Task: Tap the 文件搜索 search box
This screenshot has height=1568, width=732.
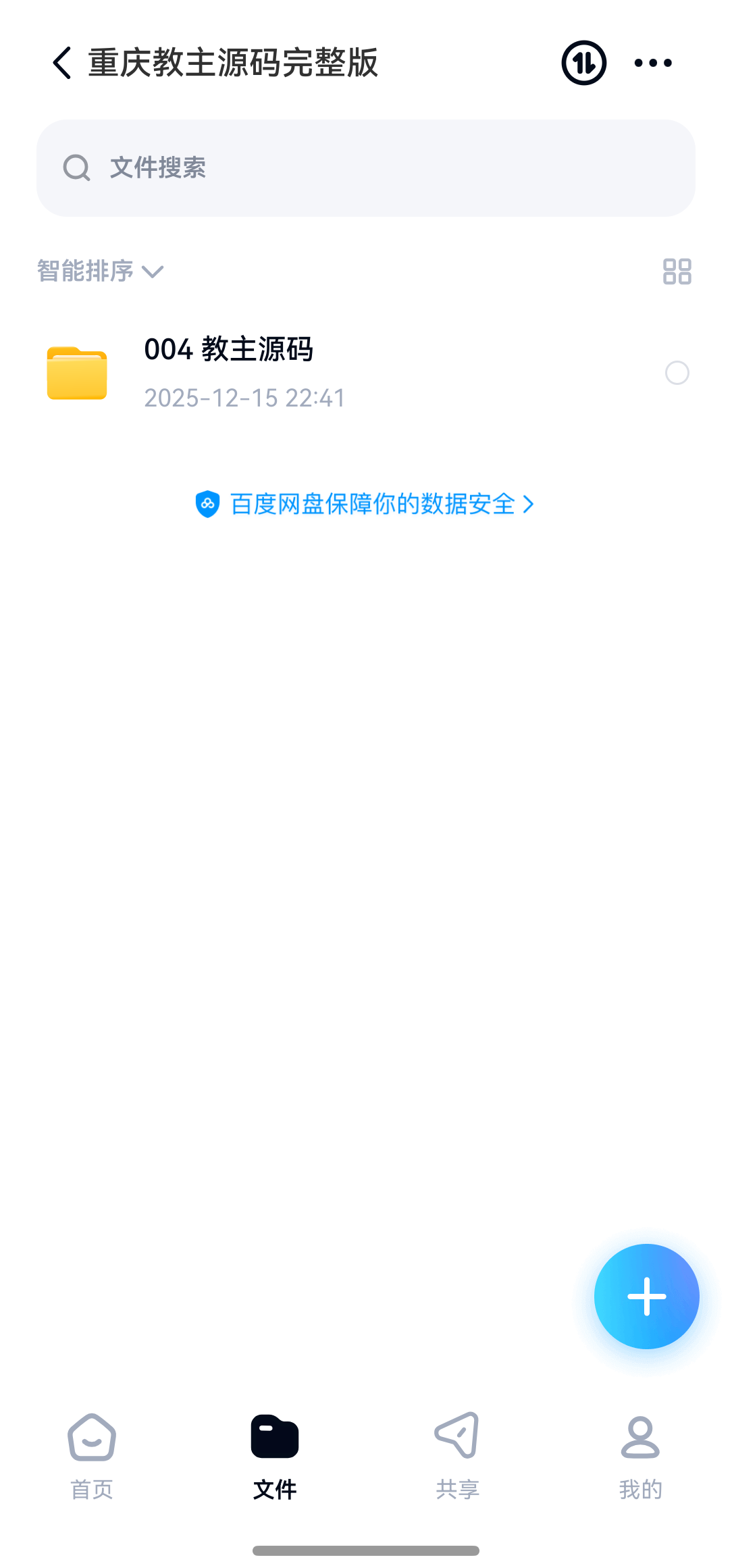Action: 366,168
